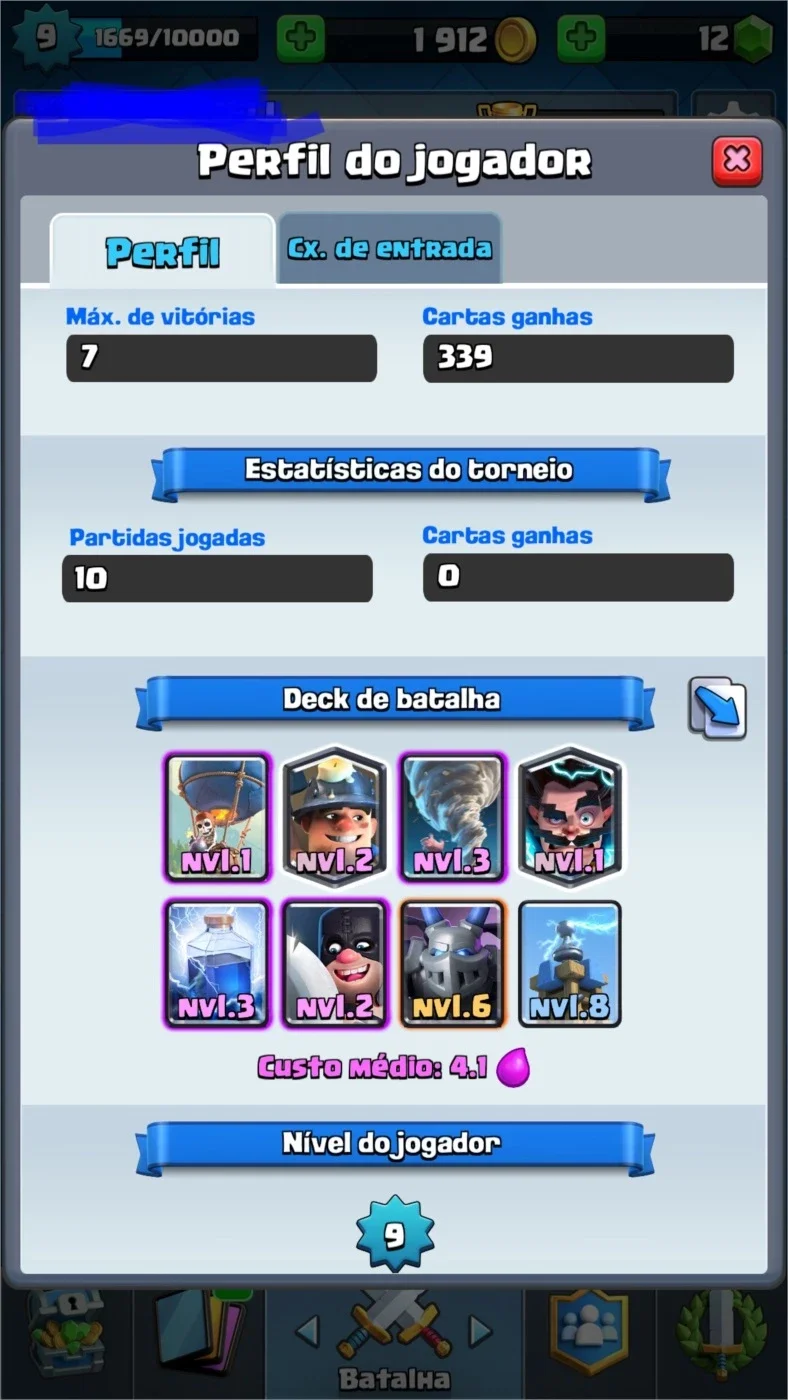788x1400 pixels.
Task: View the Mega Minion card at Nvl.6
Action: (x=452, y=963)
